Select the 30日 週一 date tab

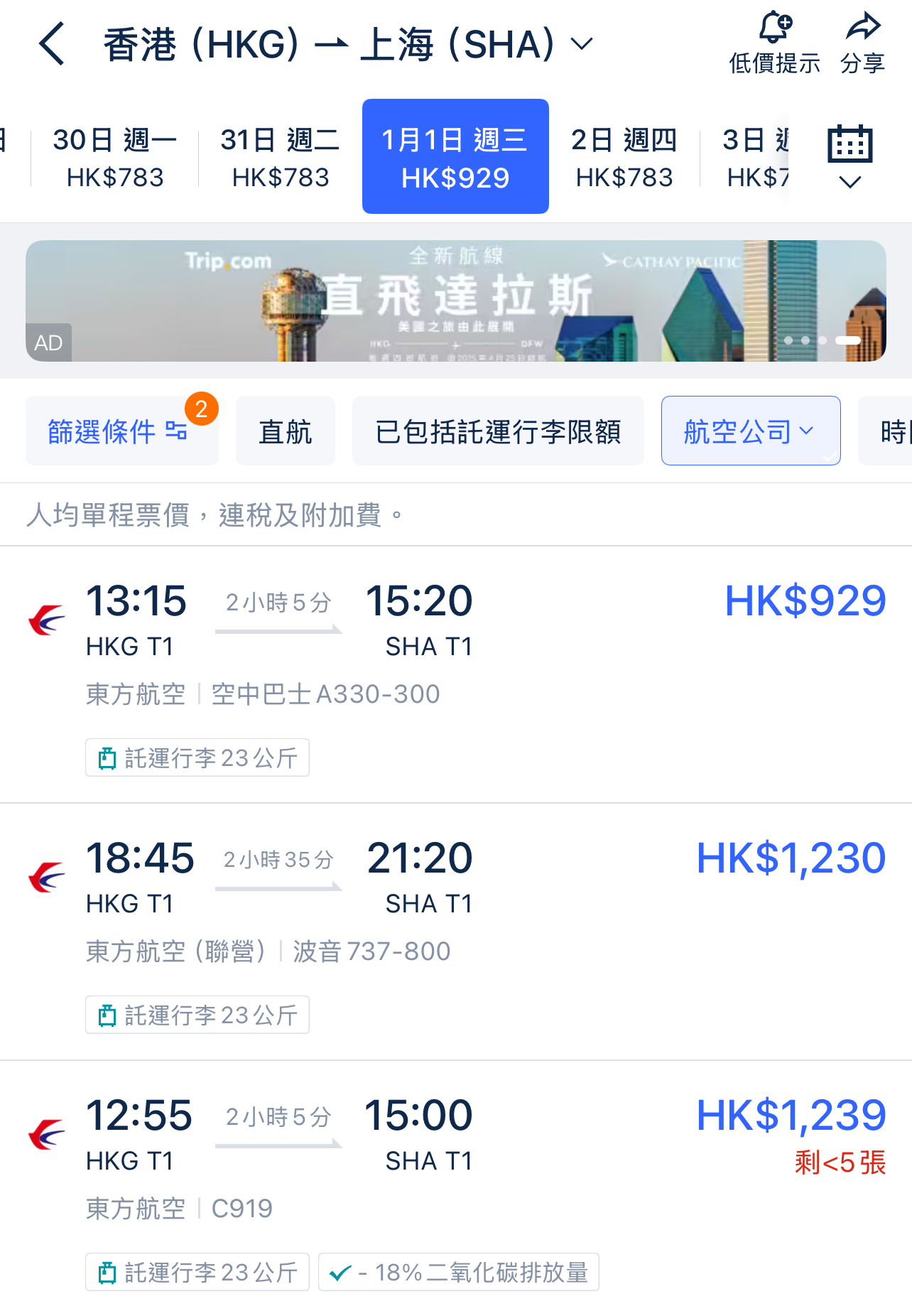[115, 158]
